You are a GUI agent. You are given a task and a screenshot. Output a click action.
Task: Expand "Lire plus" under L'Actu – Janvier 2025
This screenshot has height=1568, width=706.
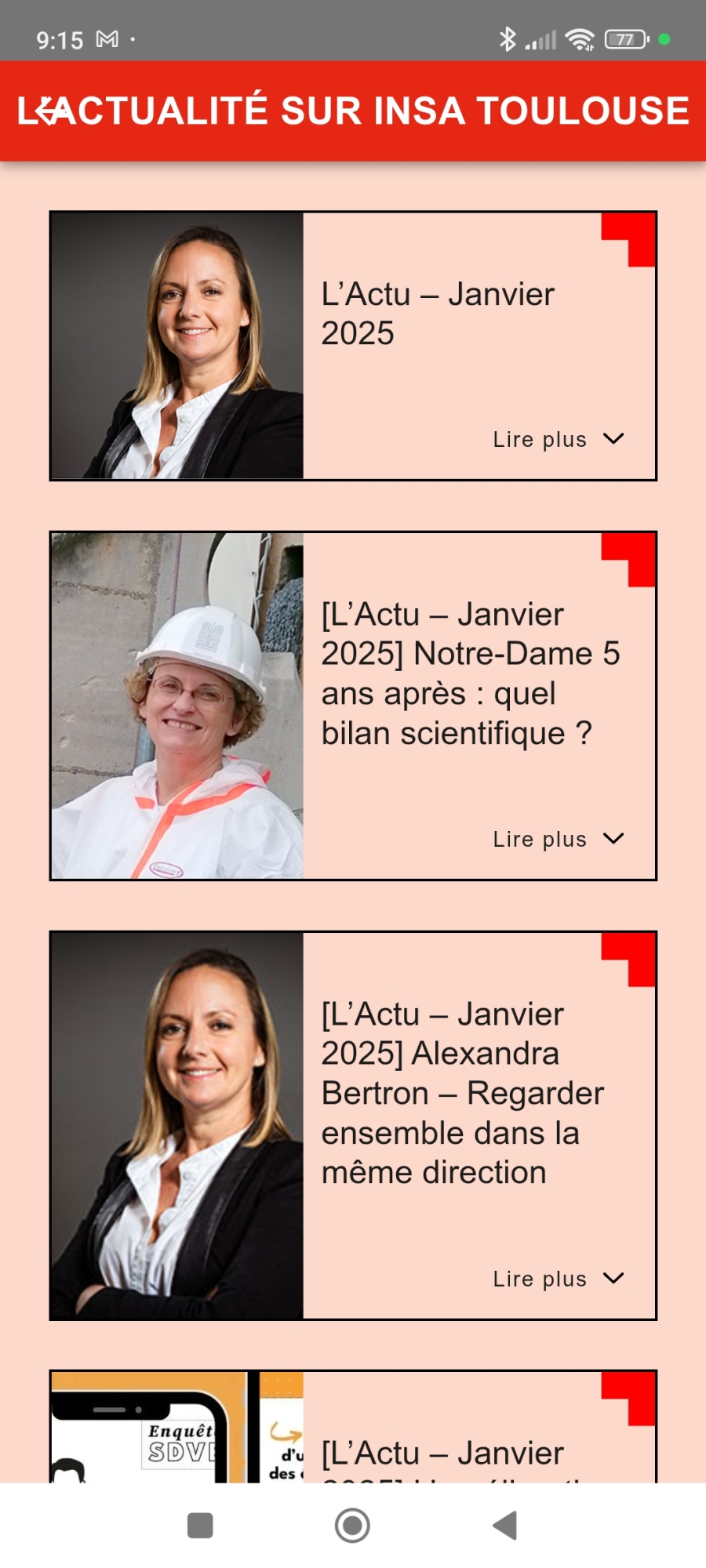558,439
